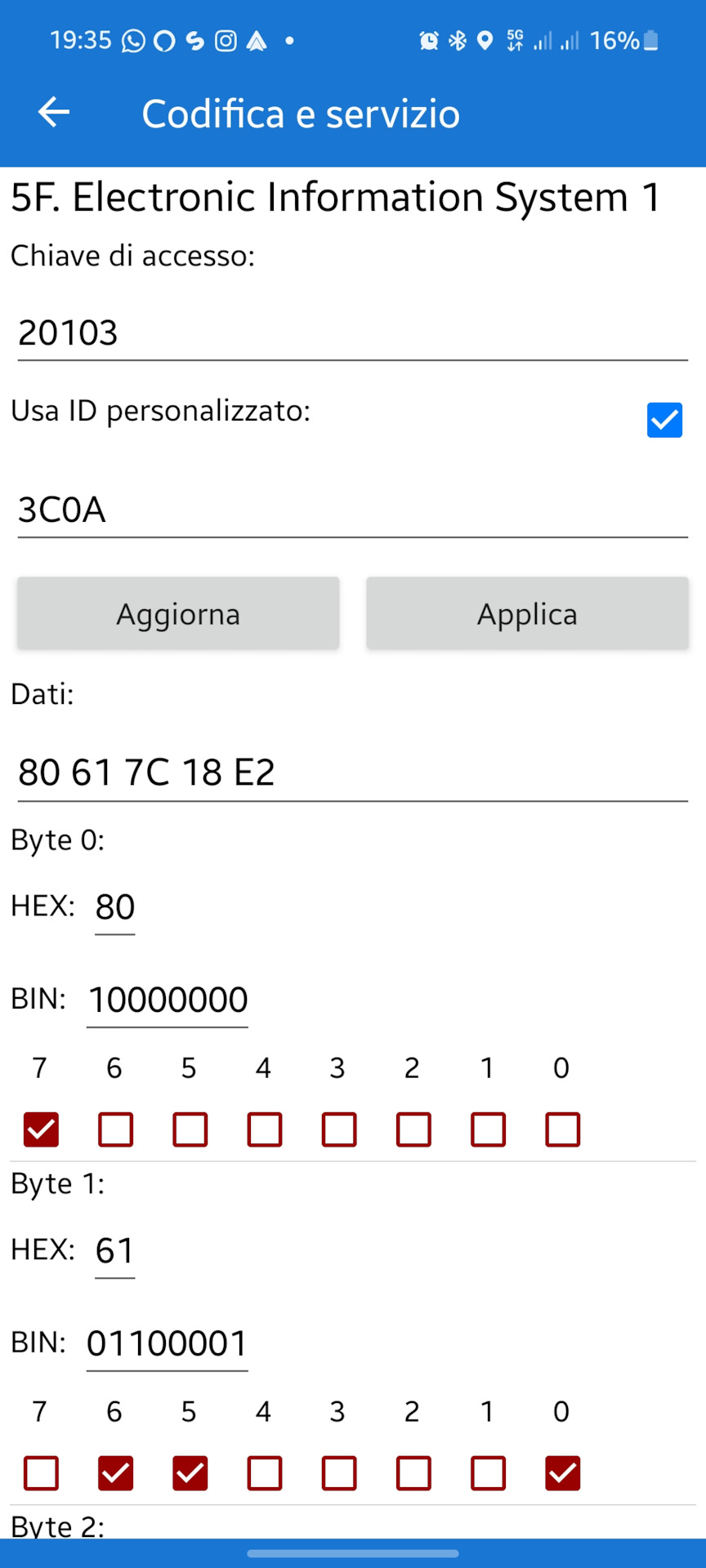The height and width of the screenshot is (1568, 706).
Task: Check bit 4 of Byte 1
Action: pyautogui.click(x=264, y=1473)
